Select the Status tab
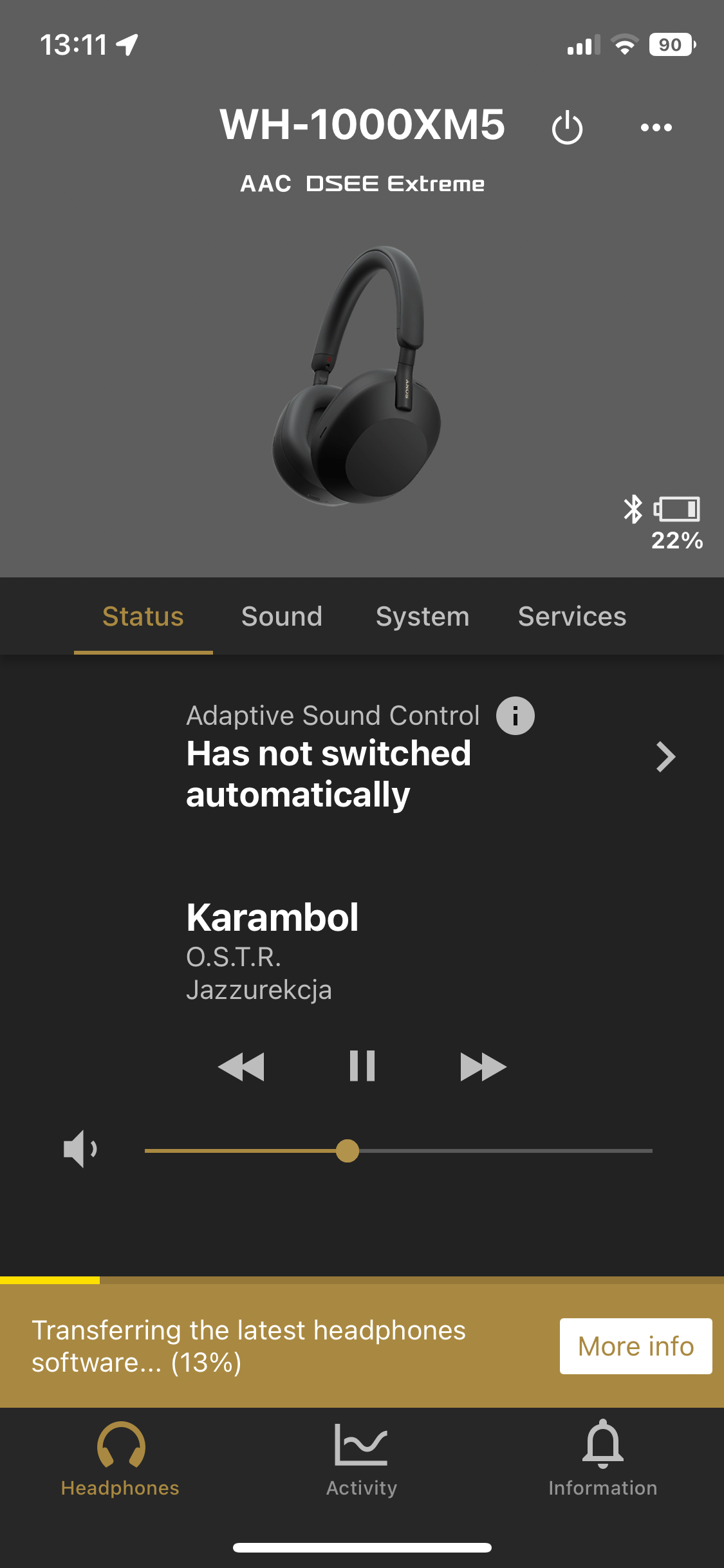The image size is (724, 1568). pyautogui.click(x=143, y=617)
